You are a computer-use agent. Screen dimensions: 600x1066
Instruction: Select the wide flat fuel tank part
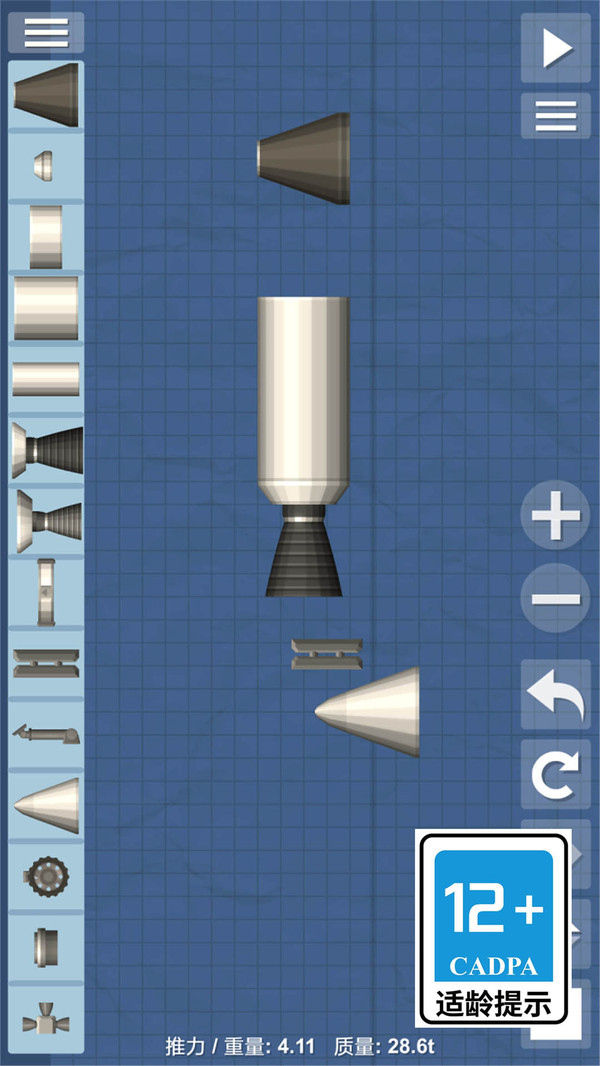click(x=46, y=379)
